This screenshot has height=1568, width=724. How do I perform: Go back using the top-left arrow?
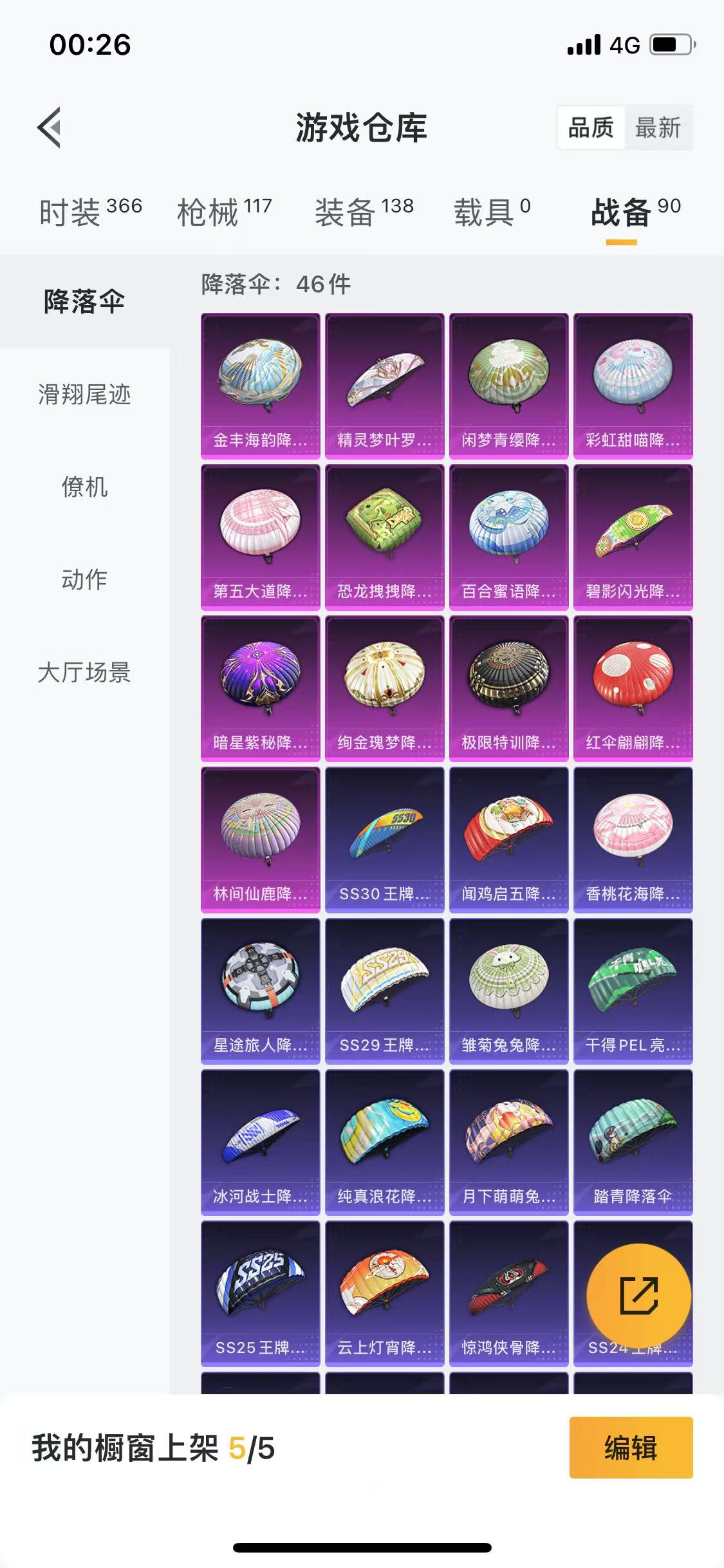pos(50,127)
